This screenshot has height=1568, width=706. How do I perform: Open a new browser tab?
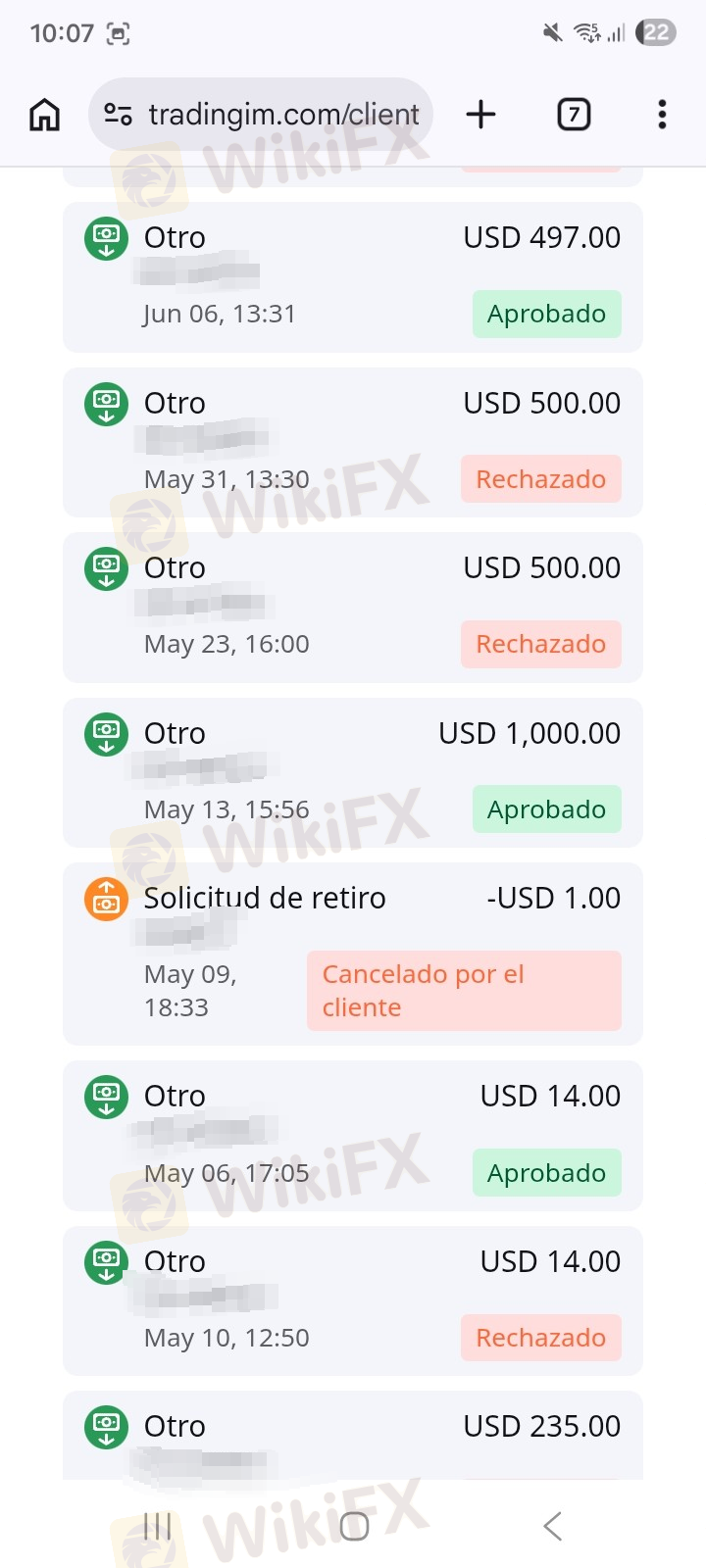pyautogui.click(x=480, y=115)
